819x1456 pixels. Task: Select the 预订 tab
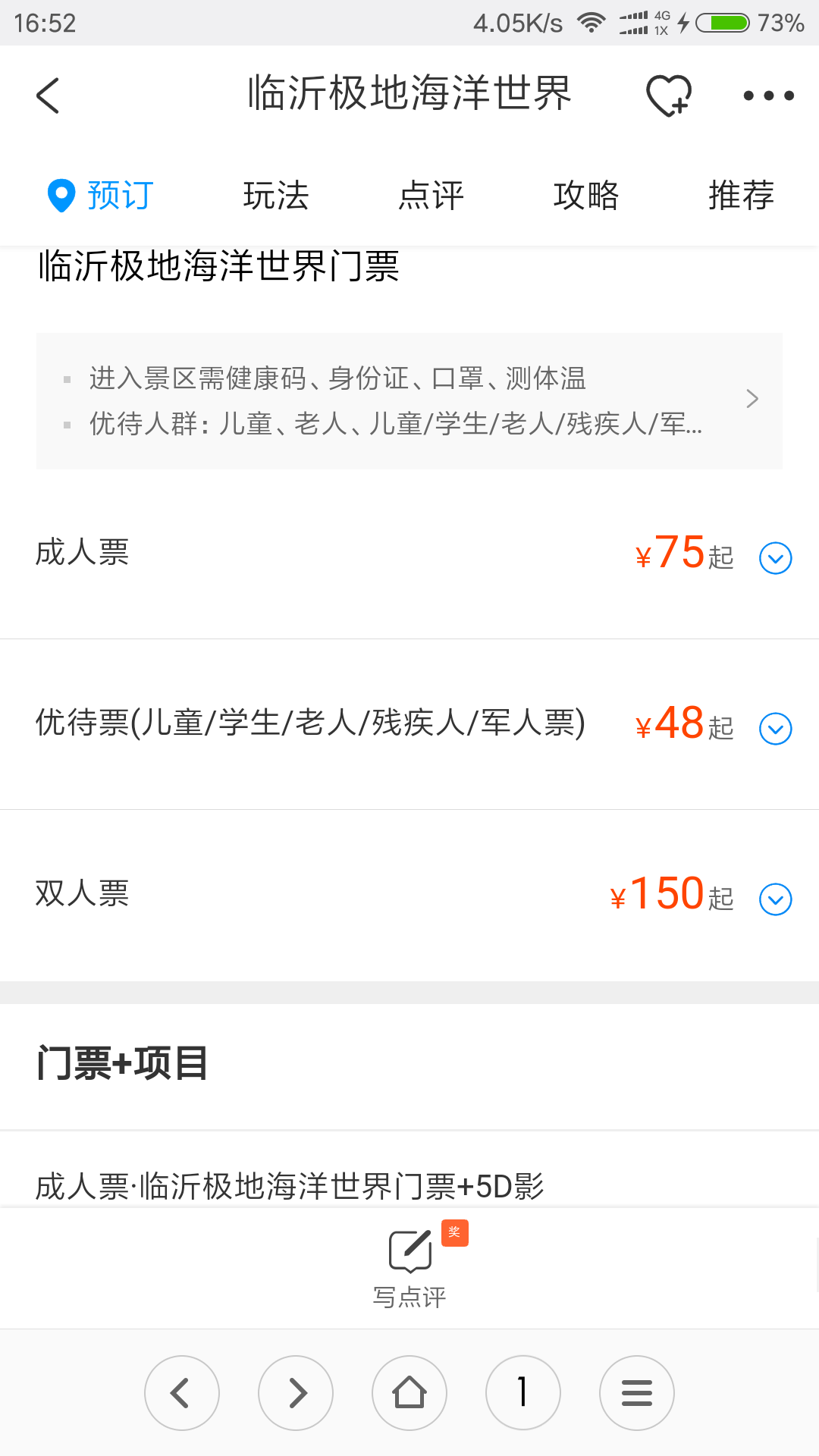click(x=101, y=196)
